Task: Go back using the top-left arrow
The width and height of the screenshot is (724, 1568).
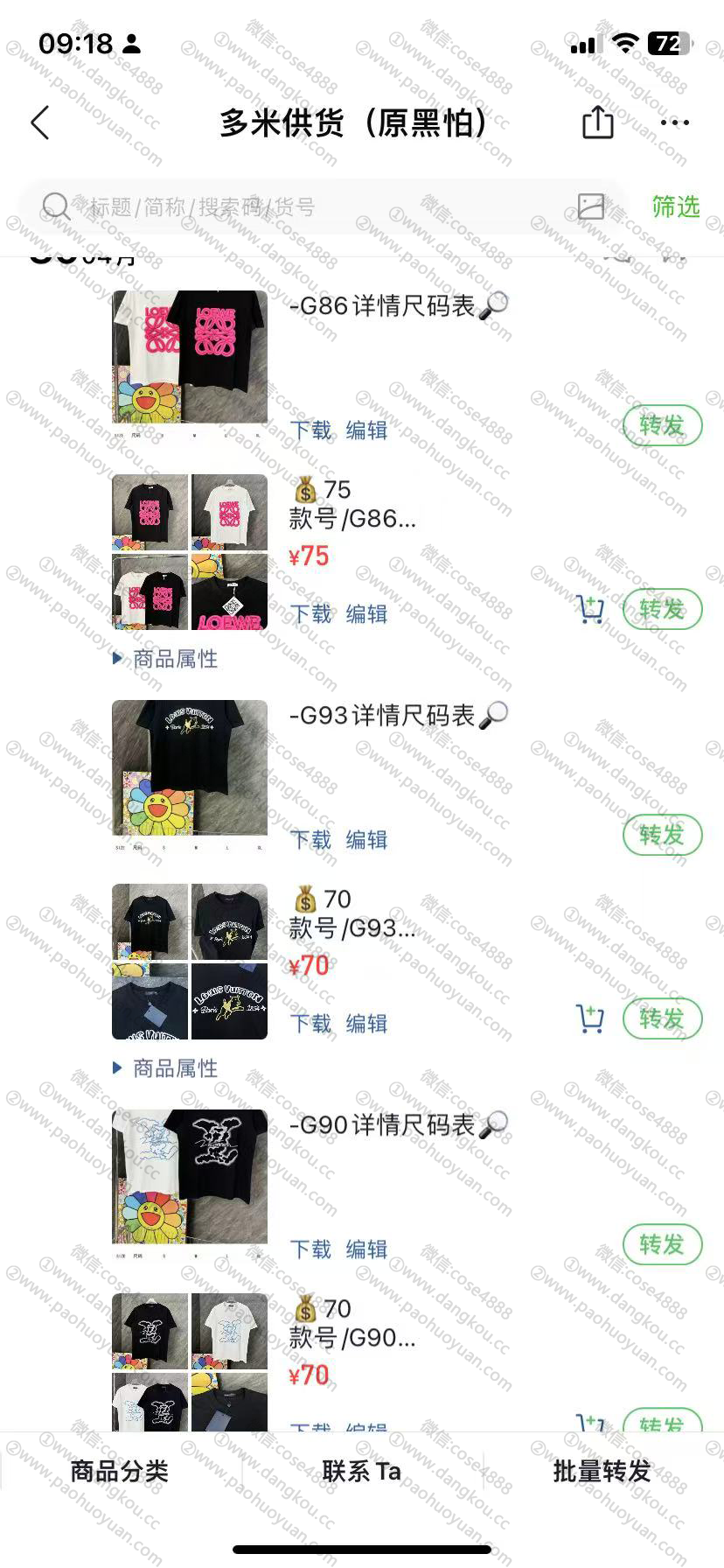Action: coord(40,123)
